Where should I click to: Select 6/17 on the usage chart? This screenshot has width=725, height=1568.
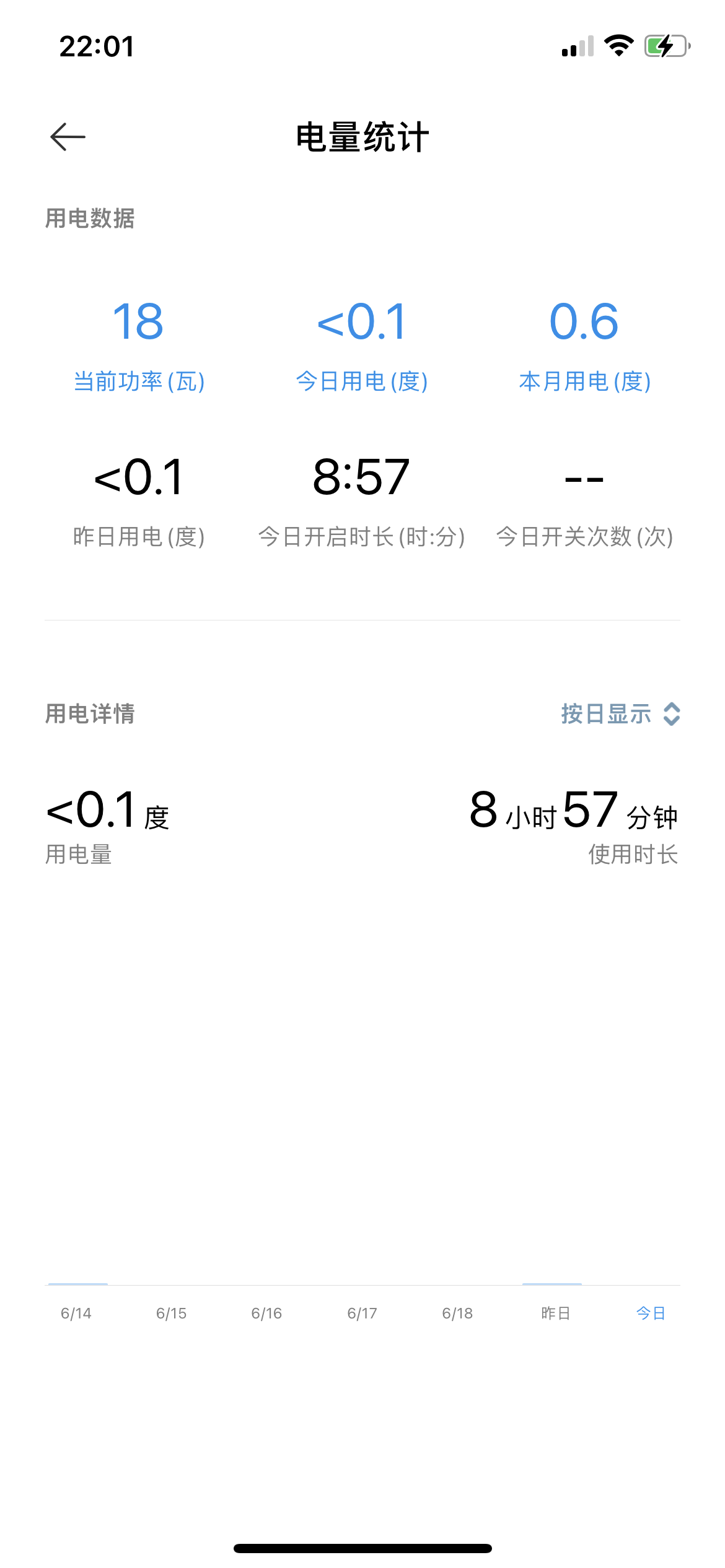click(362, 1313)
